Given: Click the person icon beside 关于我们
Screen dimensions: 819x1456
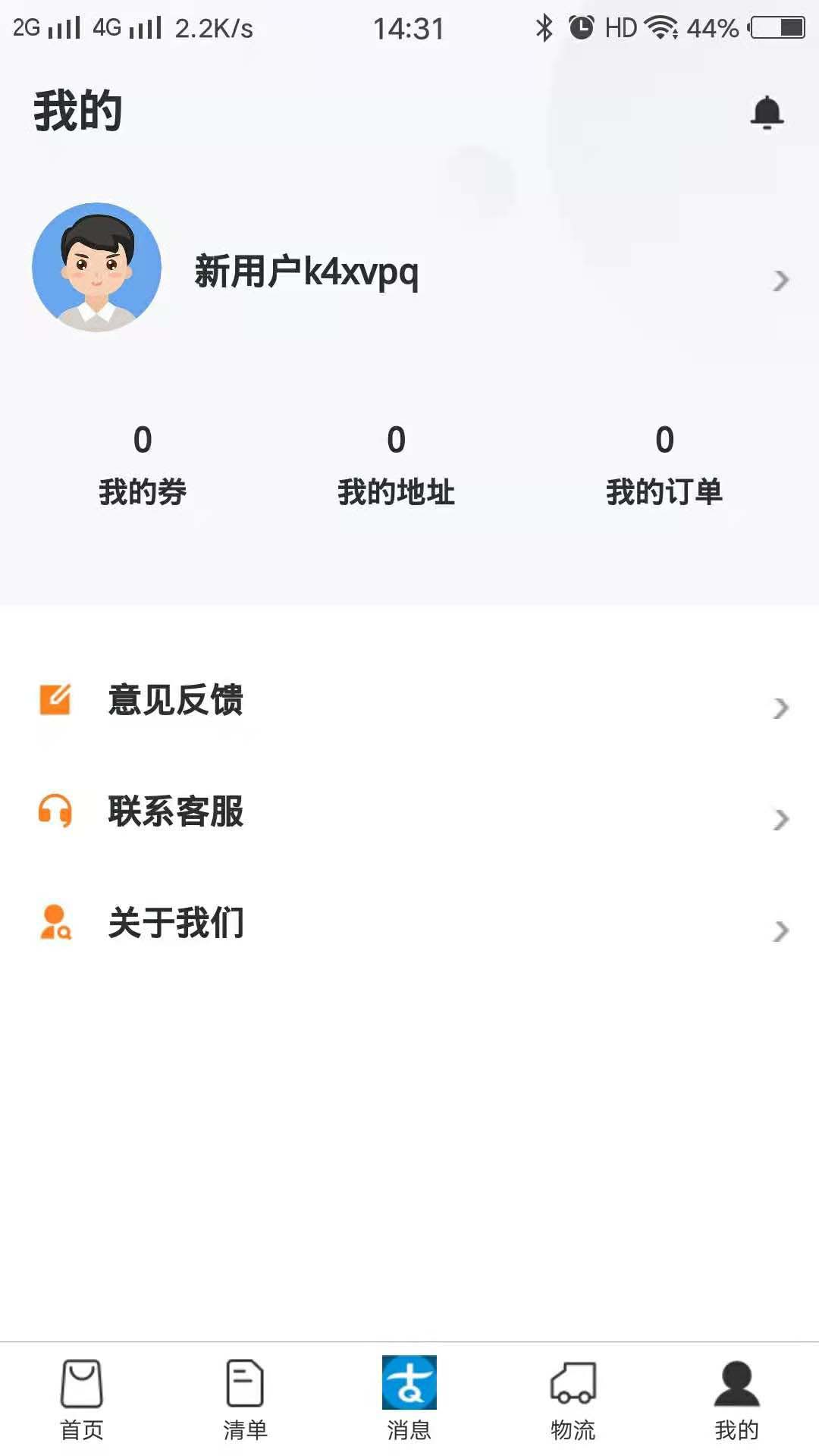Looking at the screenshot, I should 53,924.
